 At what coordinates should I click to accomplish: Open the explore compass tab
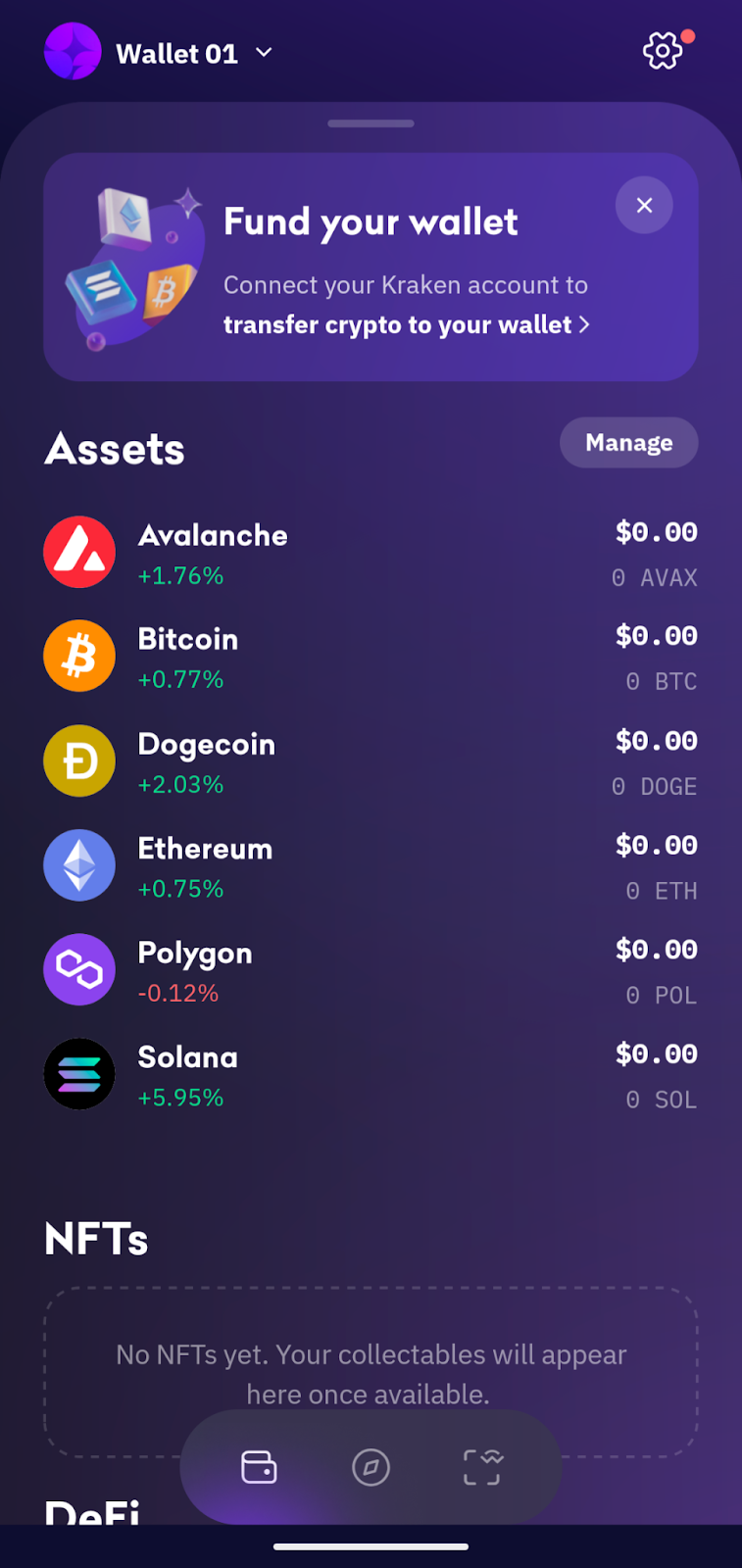[x=371, y=1467]
